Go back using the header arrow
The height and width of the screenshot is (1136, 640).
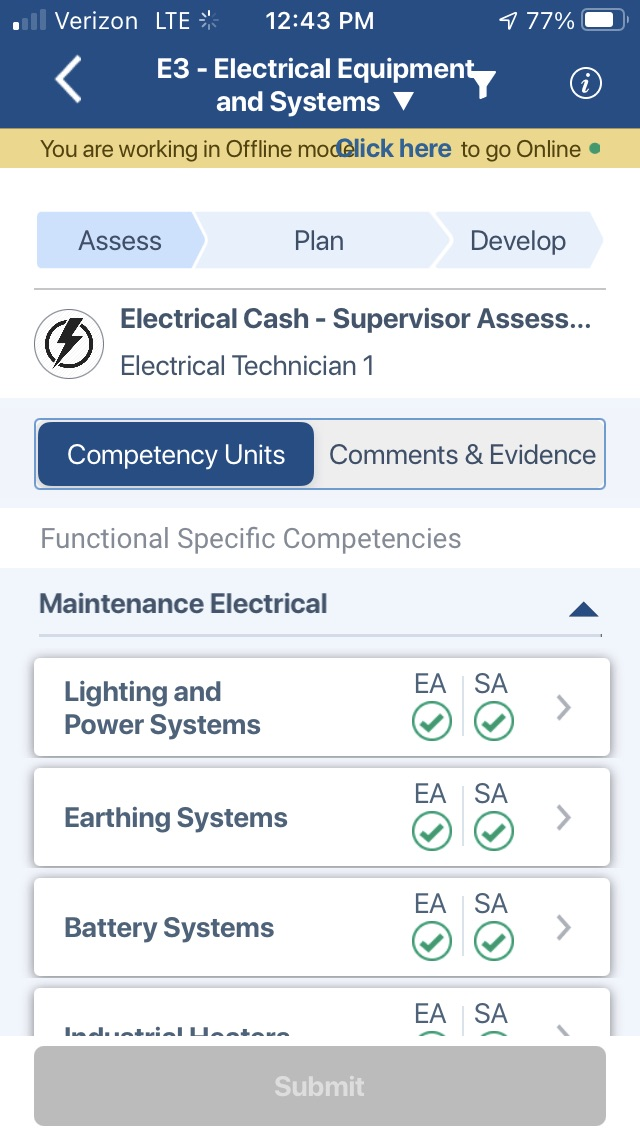click(x=69, y=79)
